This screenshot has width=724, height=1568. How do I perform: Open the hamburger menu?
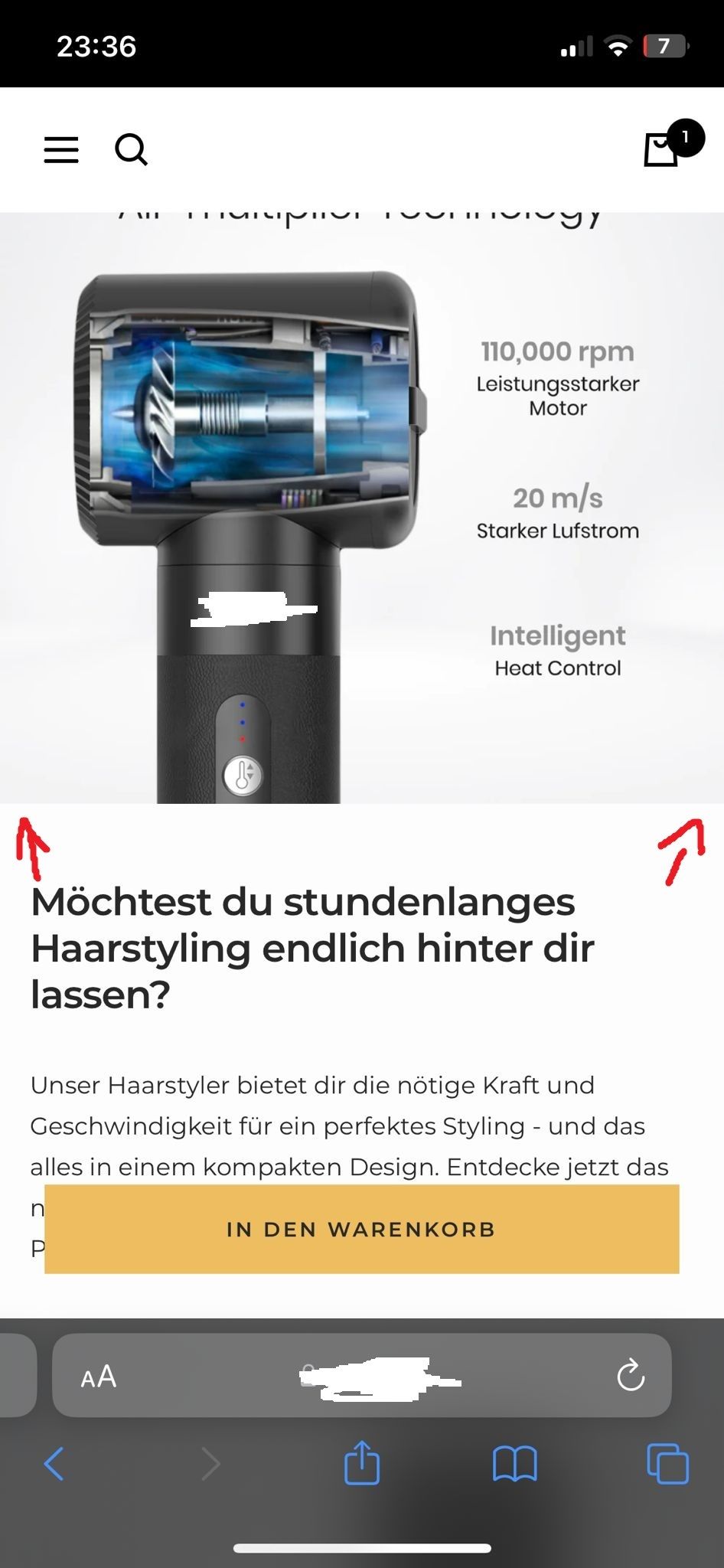tap(61, 150)
